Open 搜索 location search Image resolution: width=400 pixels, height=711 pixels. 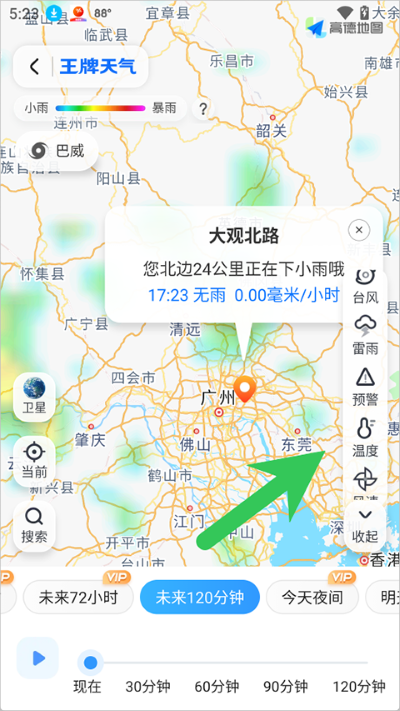34,526
